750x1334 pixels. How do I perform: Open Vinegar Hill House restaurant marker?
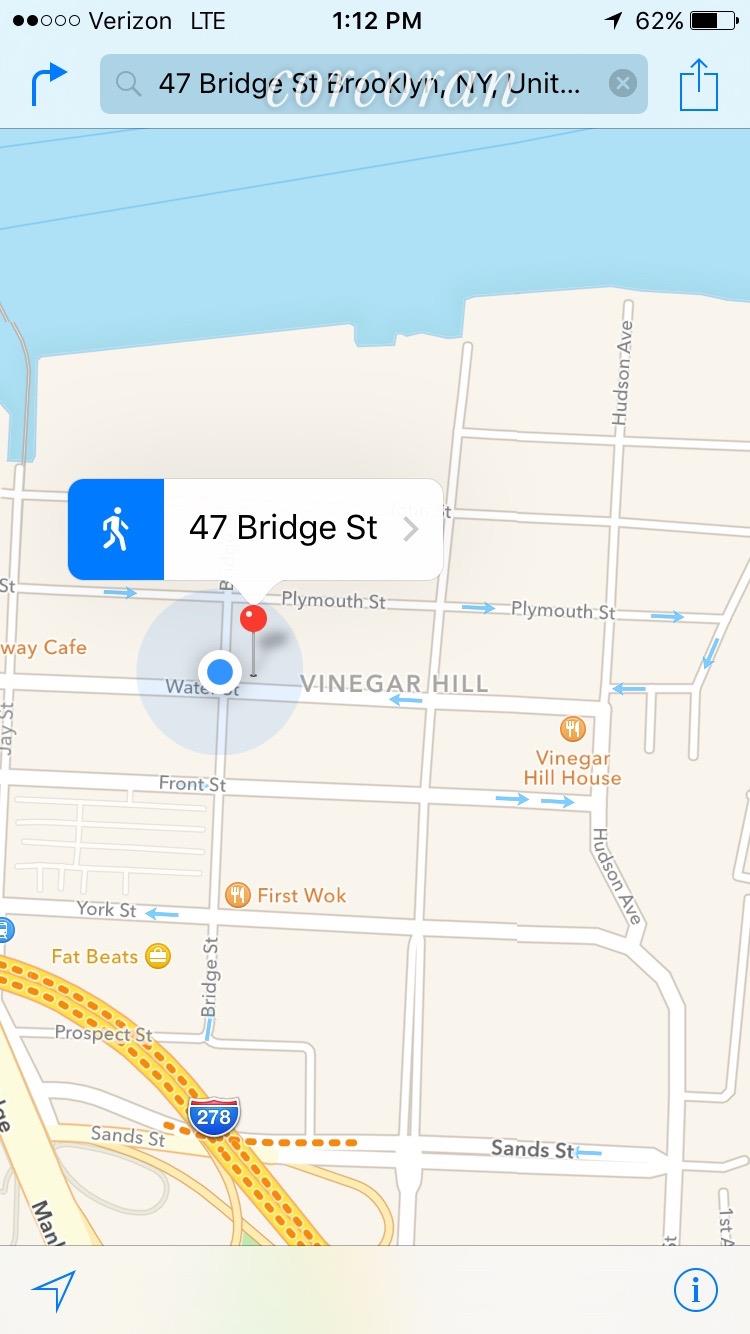click(573, 727)
